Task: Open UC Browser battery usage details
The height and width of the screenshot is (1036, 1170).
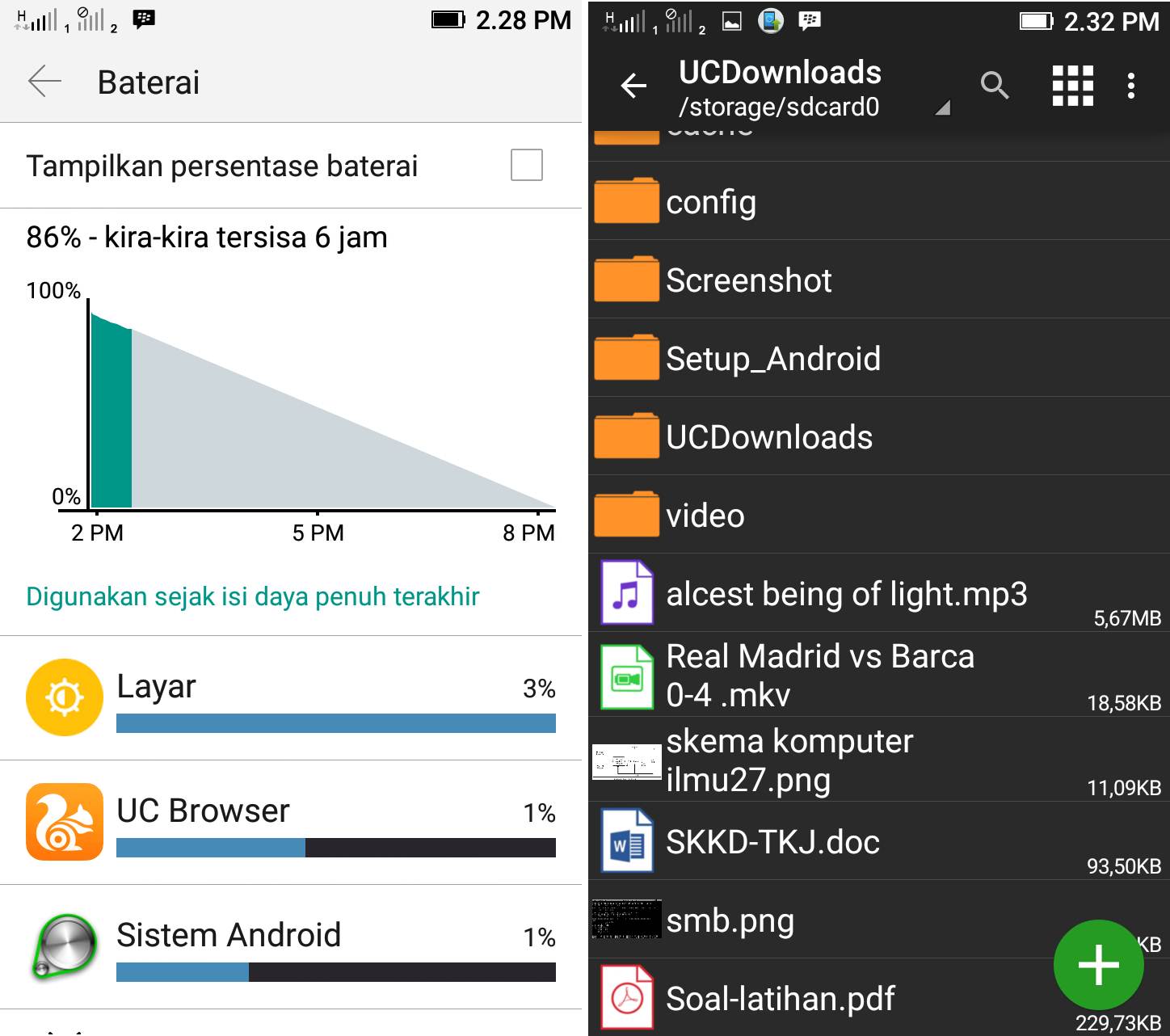Action: 291,822
